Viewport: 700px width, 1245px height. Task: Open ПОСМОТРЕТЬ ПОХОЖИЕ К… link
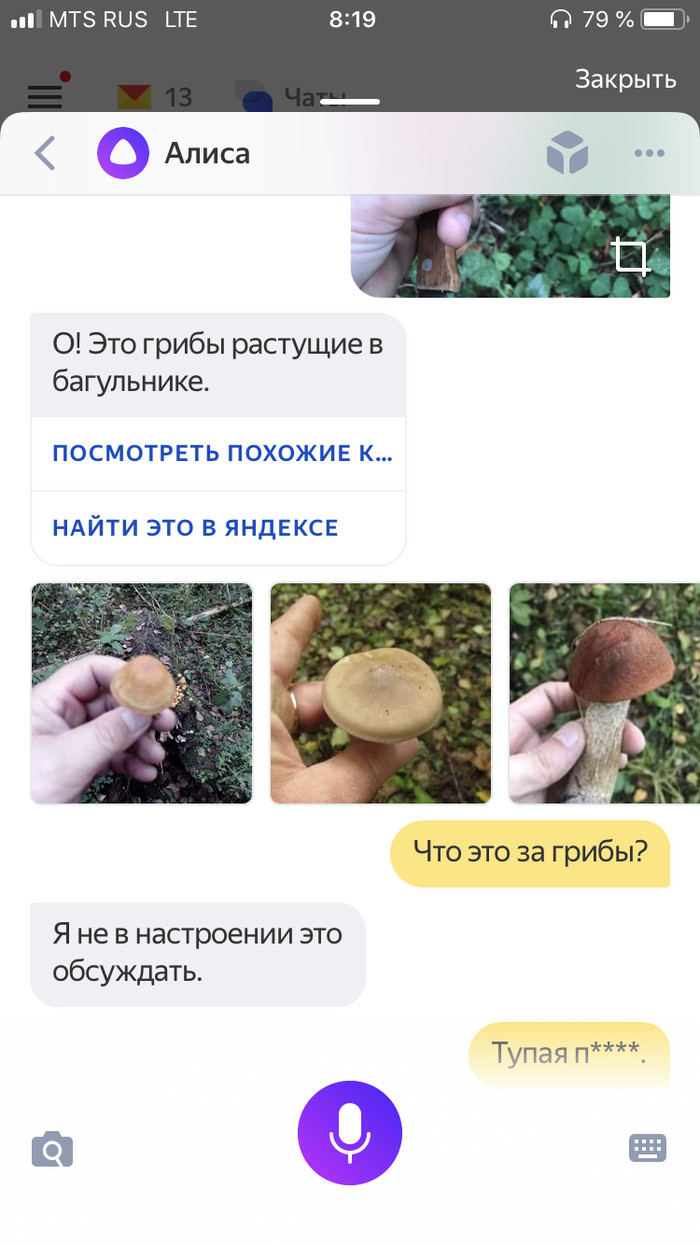point(222,453)
